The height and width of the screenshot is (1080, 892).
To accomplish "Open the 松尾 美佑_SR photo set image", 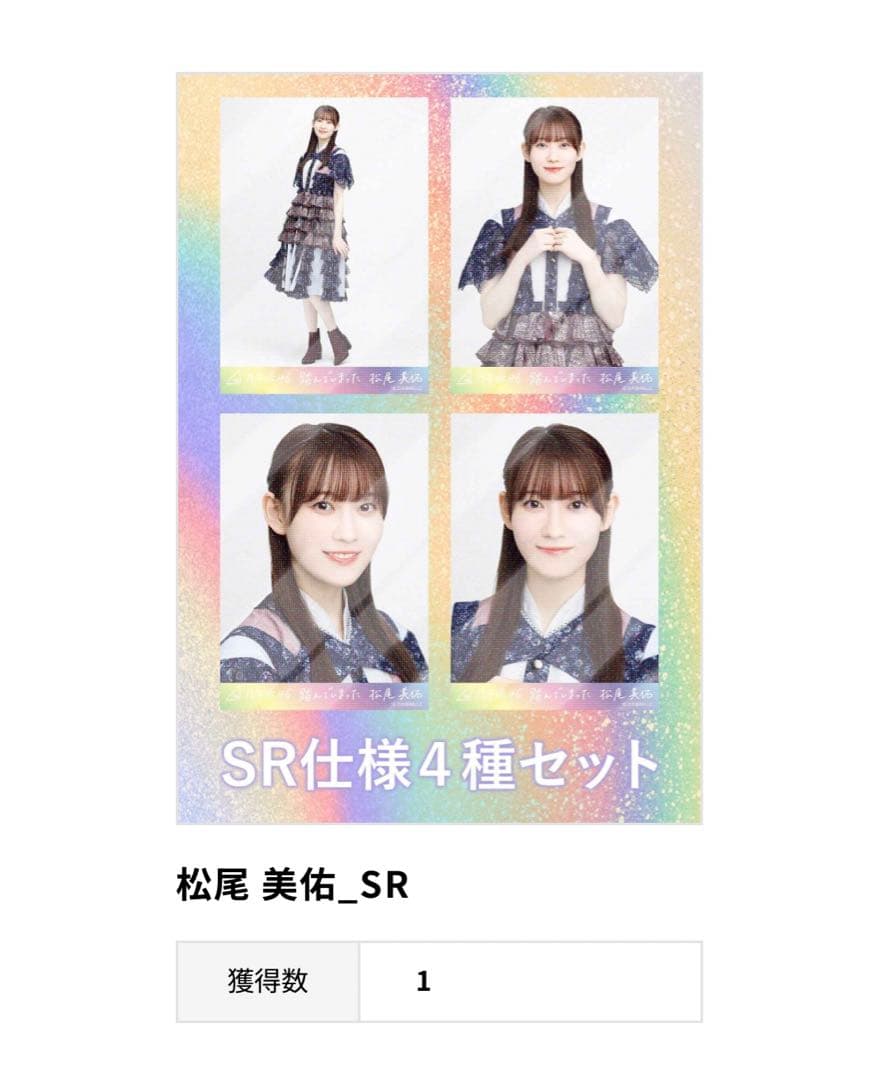I will point(439,448).
